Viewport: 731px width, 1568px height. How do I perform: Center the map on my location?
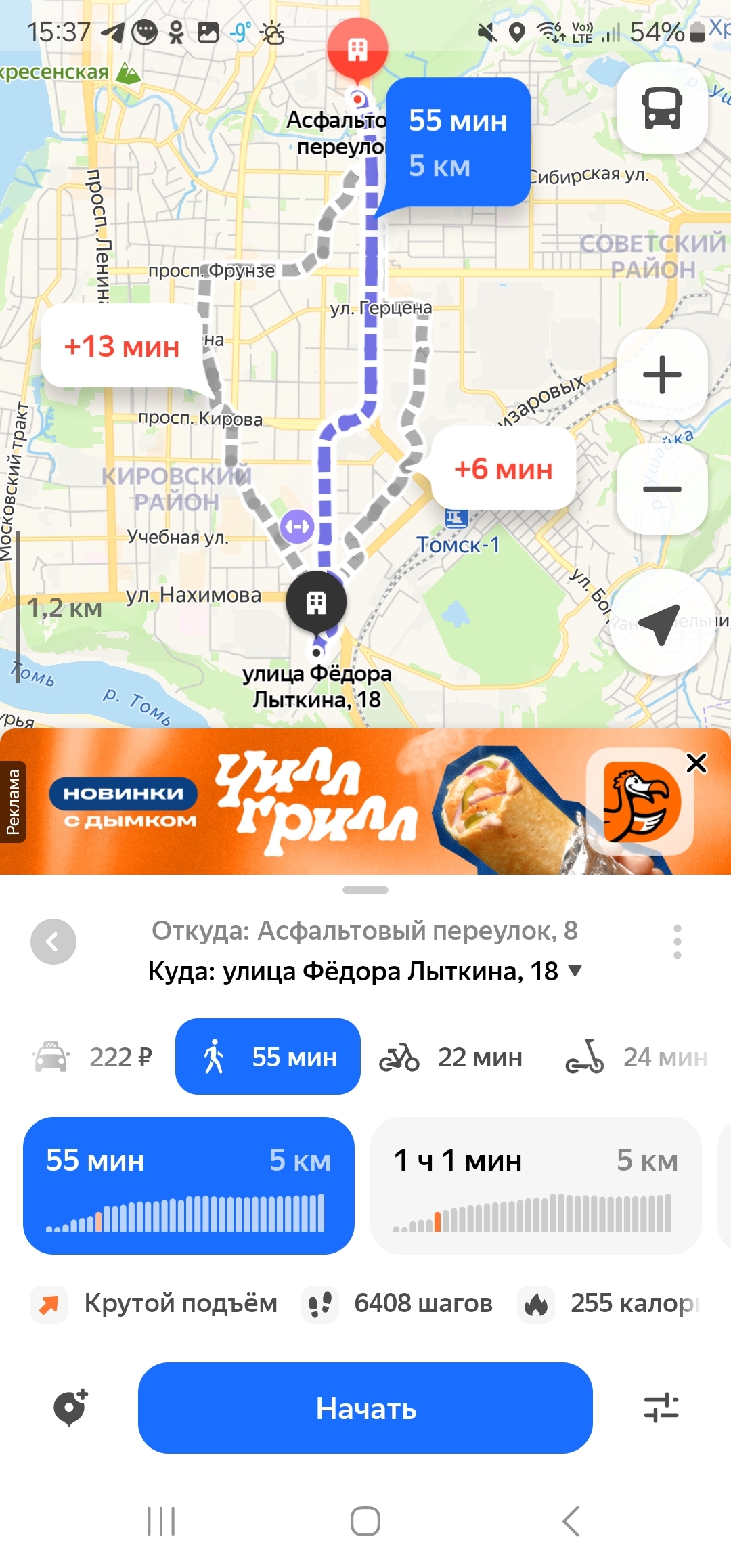click(x=662, y=623)
